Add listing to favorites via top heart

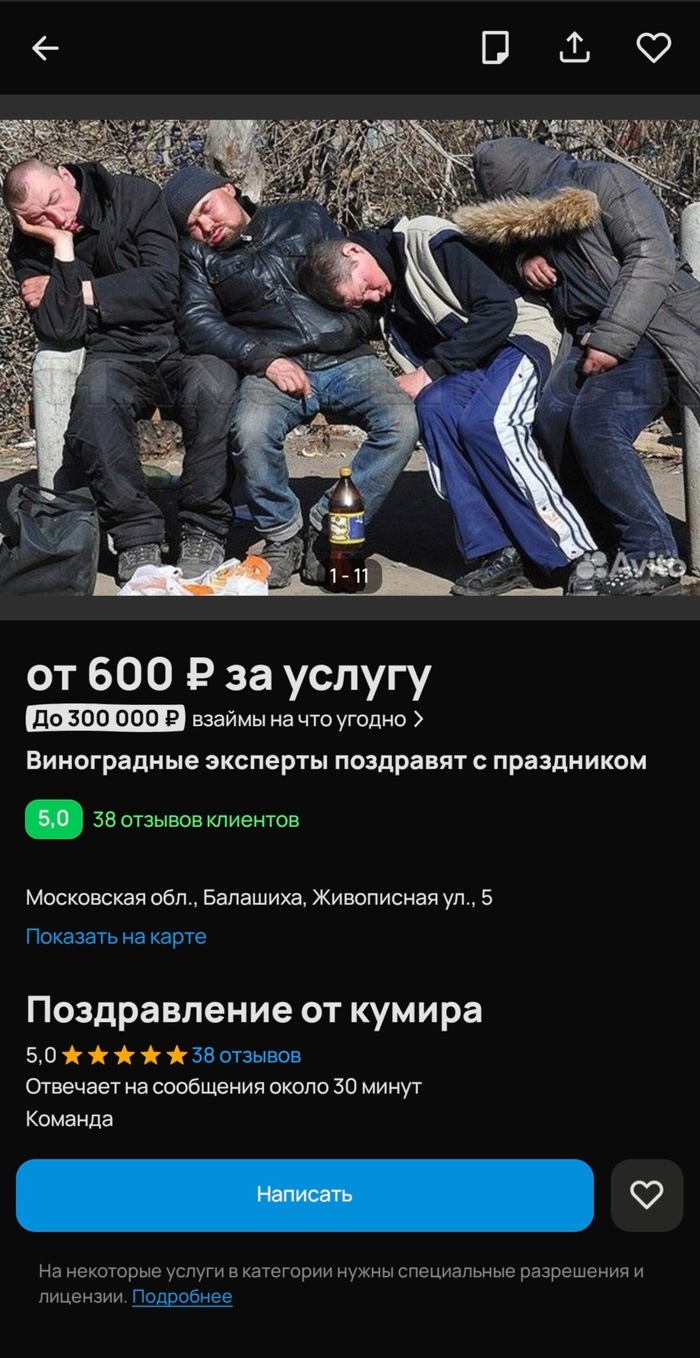[x=653, y=48]
